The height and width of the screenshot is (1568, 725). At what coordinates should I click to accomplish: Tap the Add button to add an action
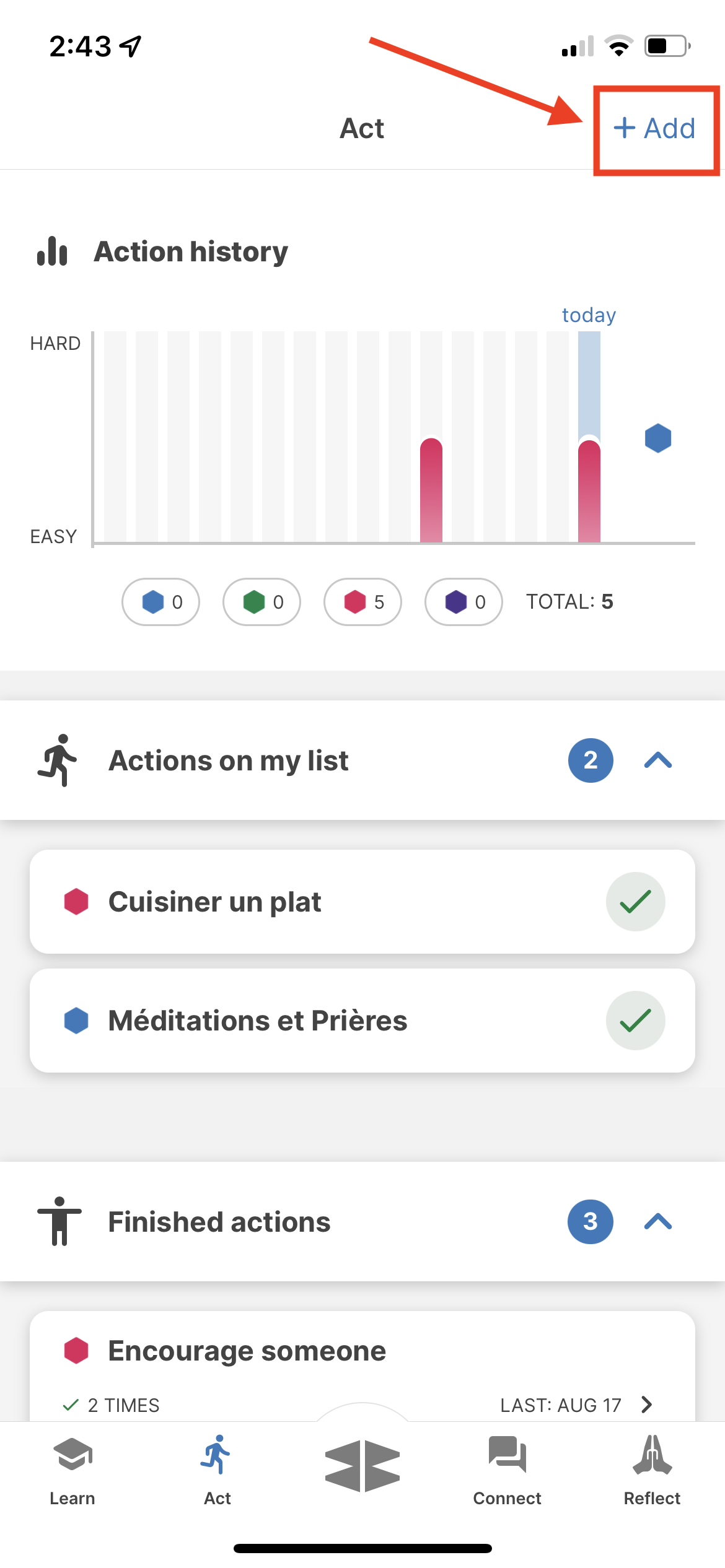(654, 129)
